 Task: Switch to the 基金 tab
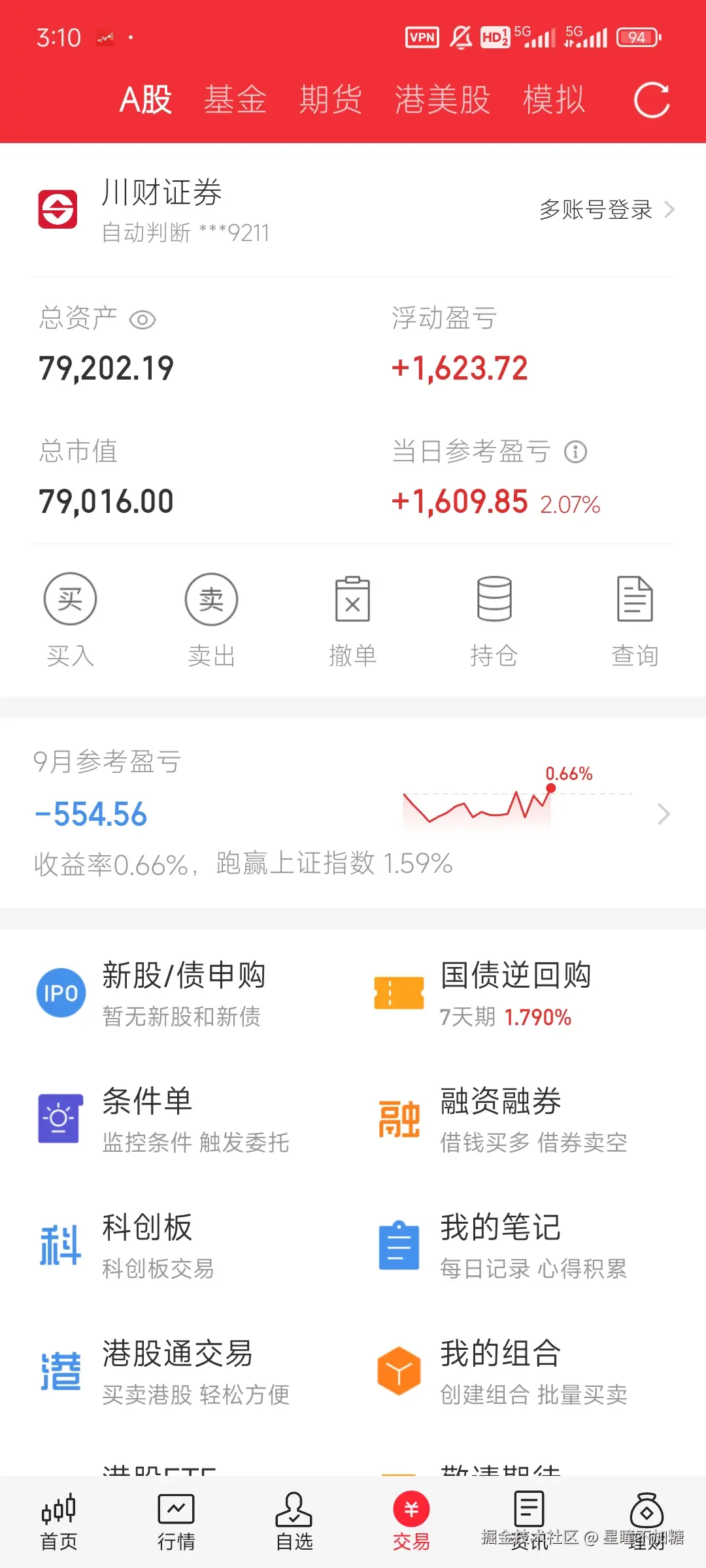coord(235,98)
